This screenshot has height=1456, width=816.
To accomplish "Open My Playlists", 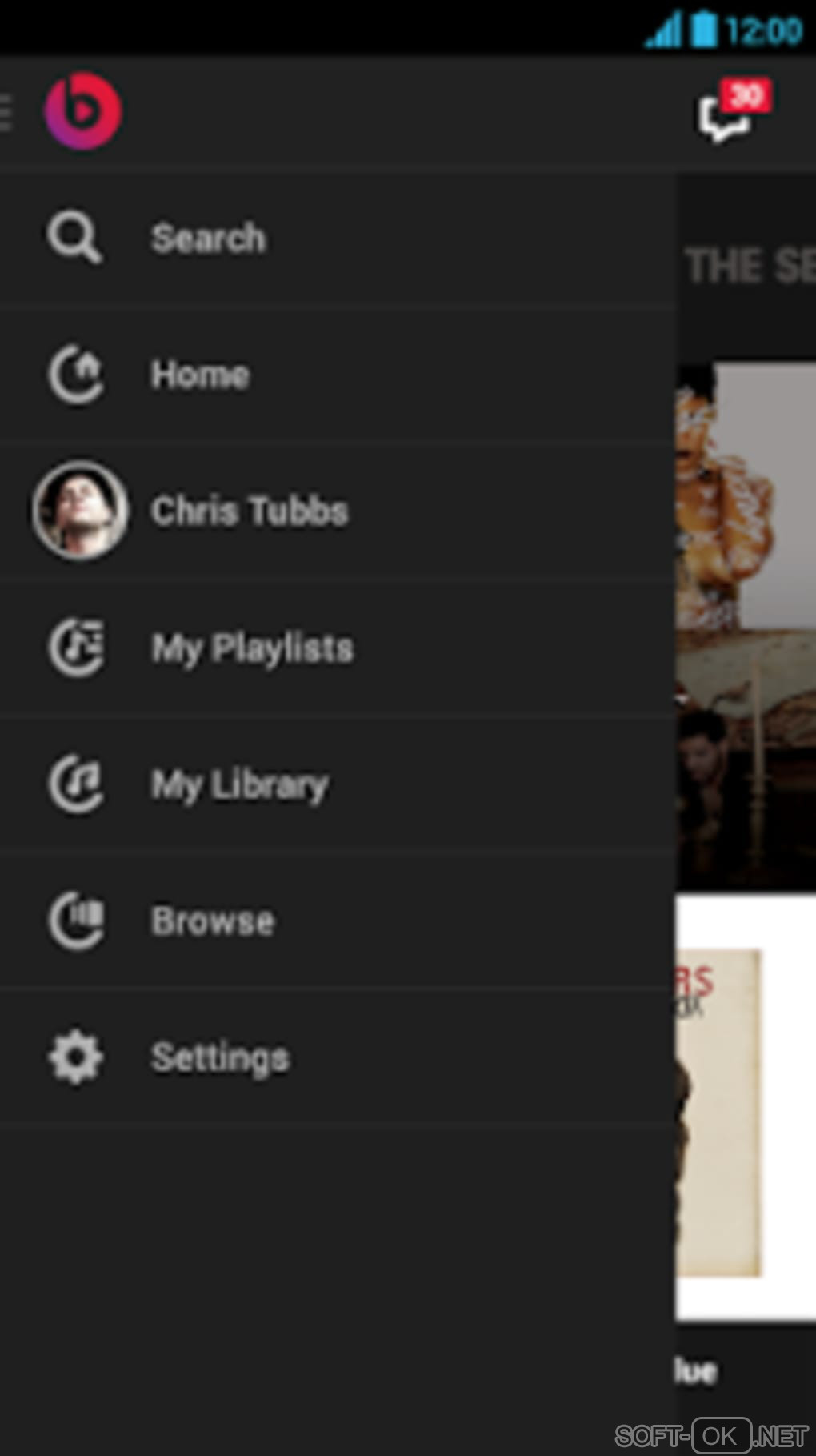I will click(252, 648).
